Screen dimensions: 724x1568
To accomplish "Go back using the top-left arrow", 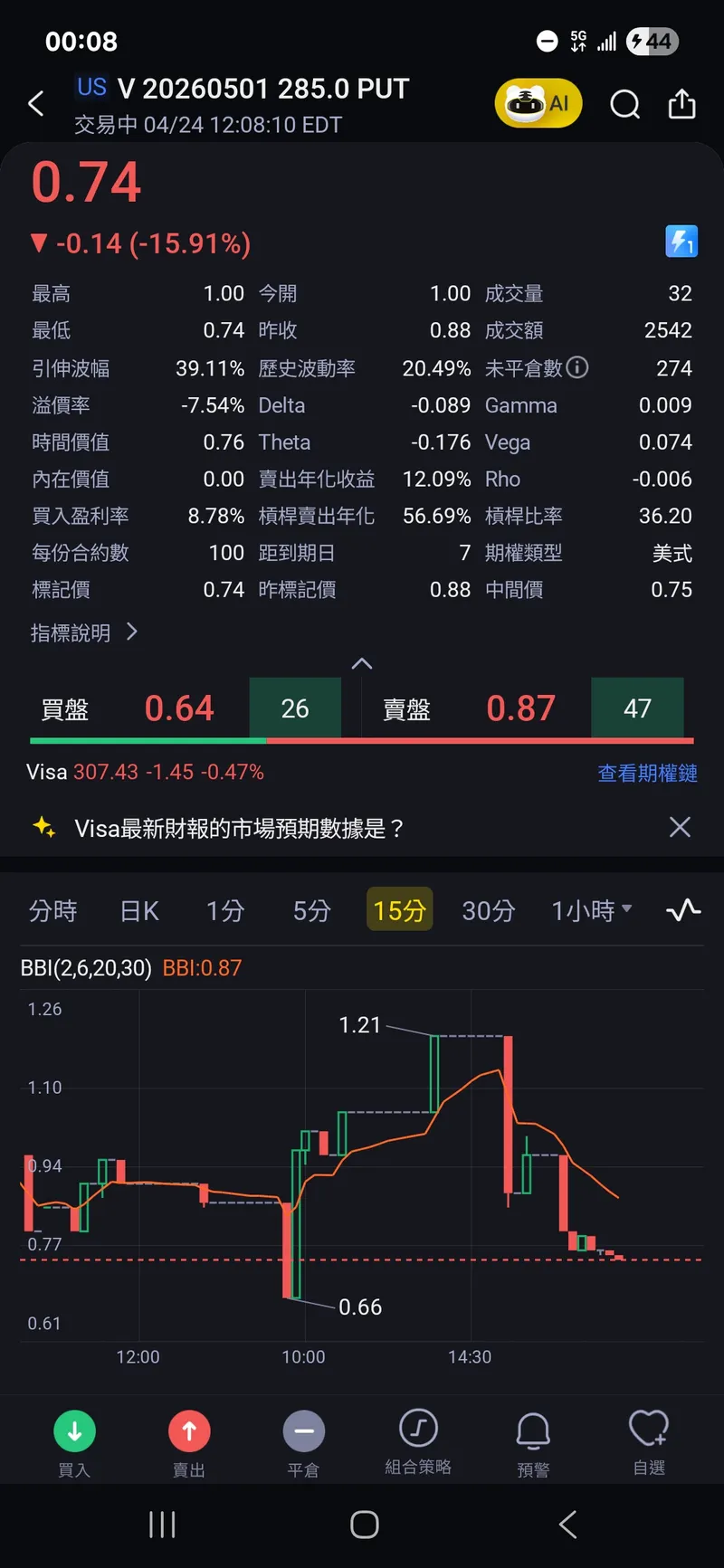I will [36, 104].
